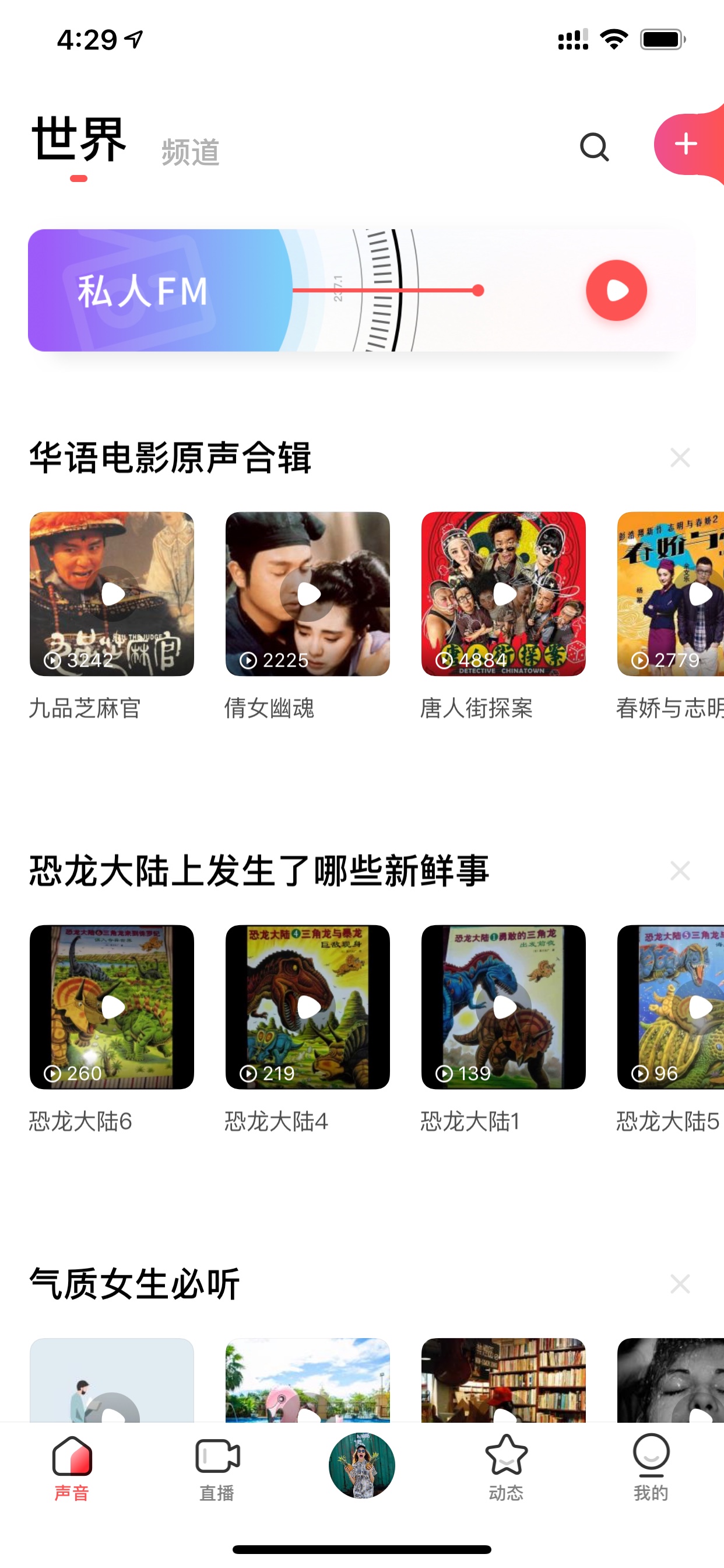Screen dimensions: 724x1568
Task: Tap the pink plus button
Action: point(686,144)
